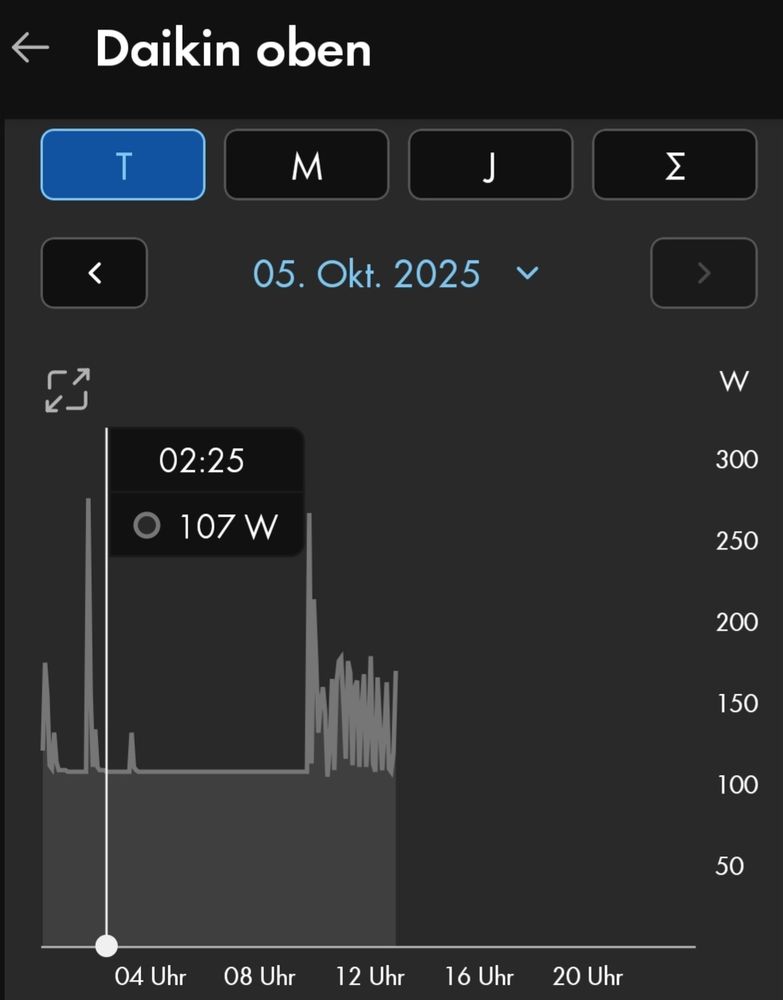Select the Σ summary view icon

(675, 165)
